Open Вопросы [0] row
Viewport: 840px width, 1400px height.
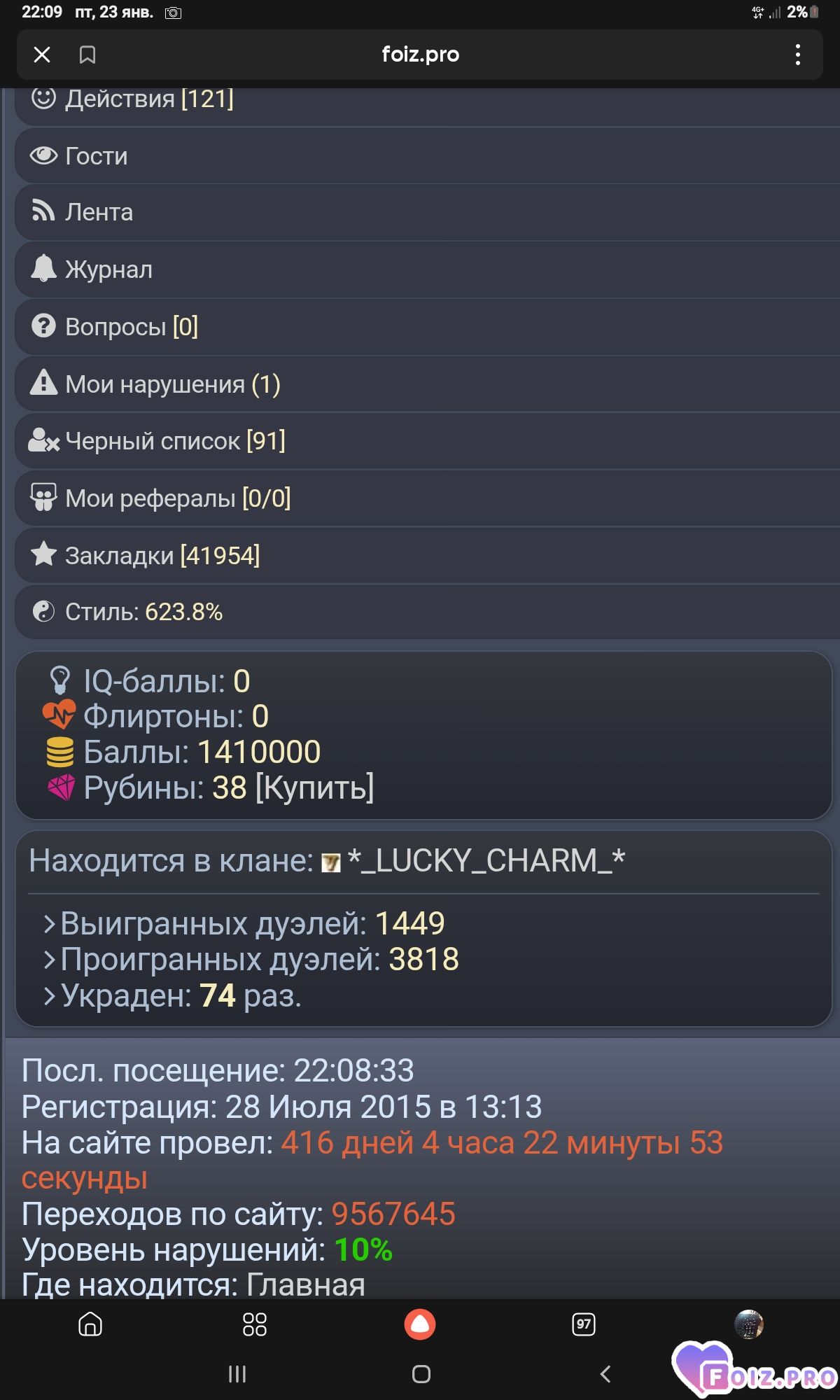132,327
